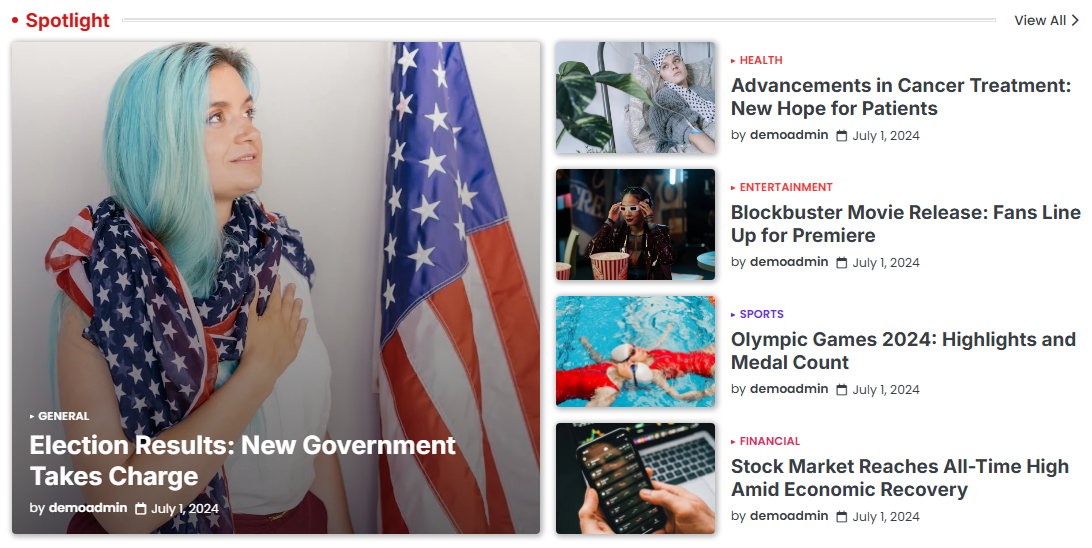Open the FINANCIAL category link
Image resolution: width=1092 pixels, height=548 pixels.
tap(769, 441)
